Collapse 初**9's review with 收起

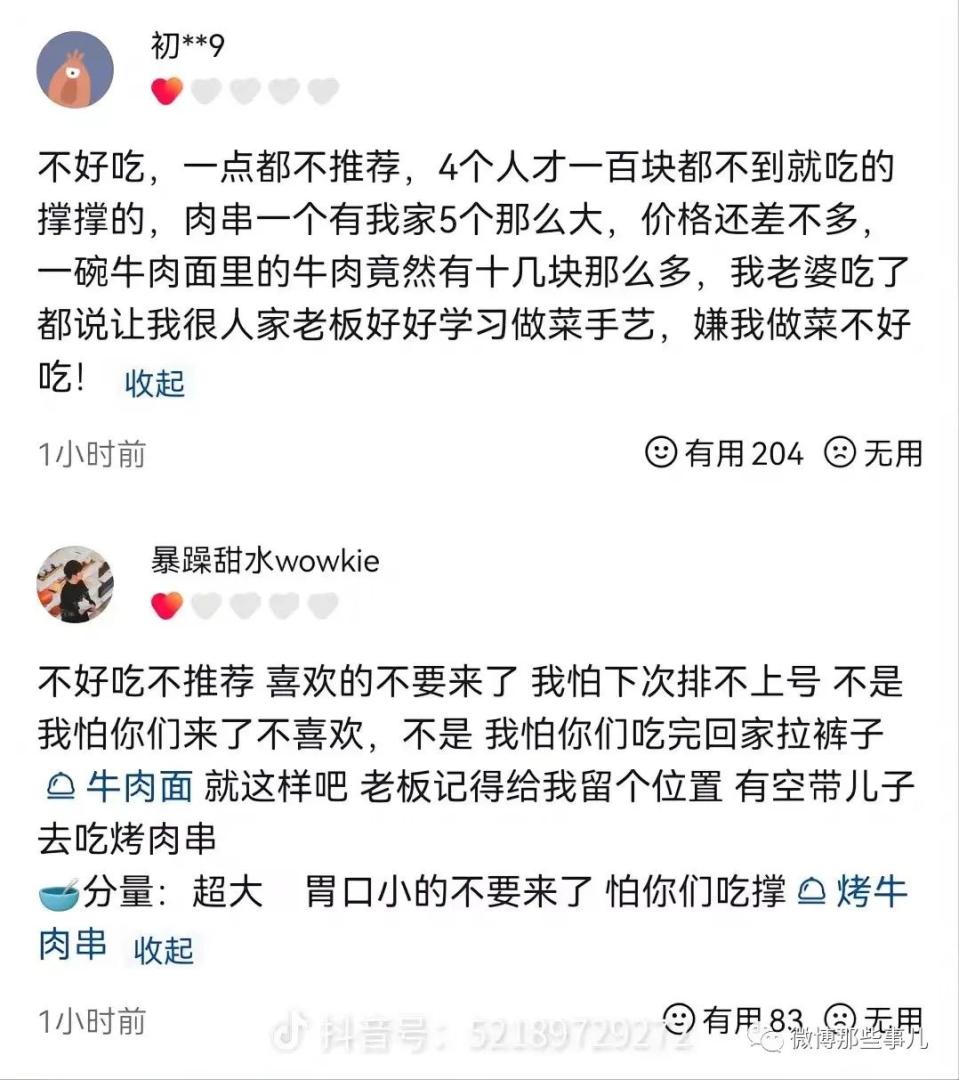point(155,383)
